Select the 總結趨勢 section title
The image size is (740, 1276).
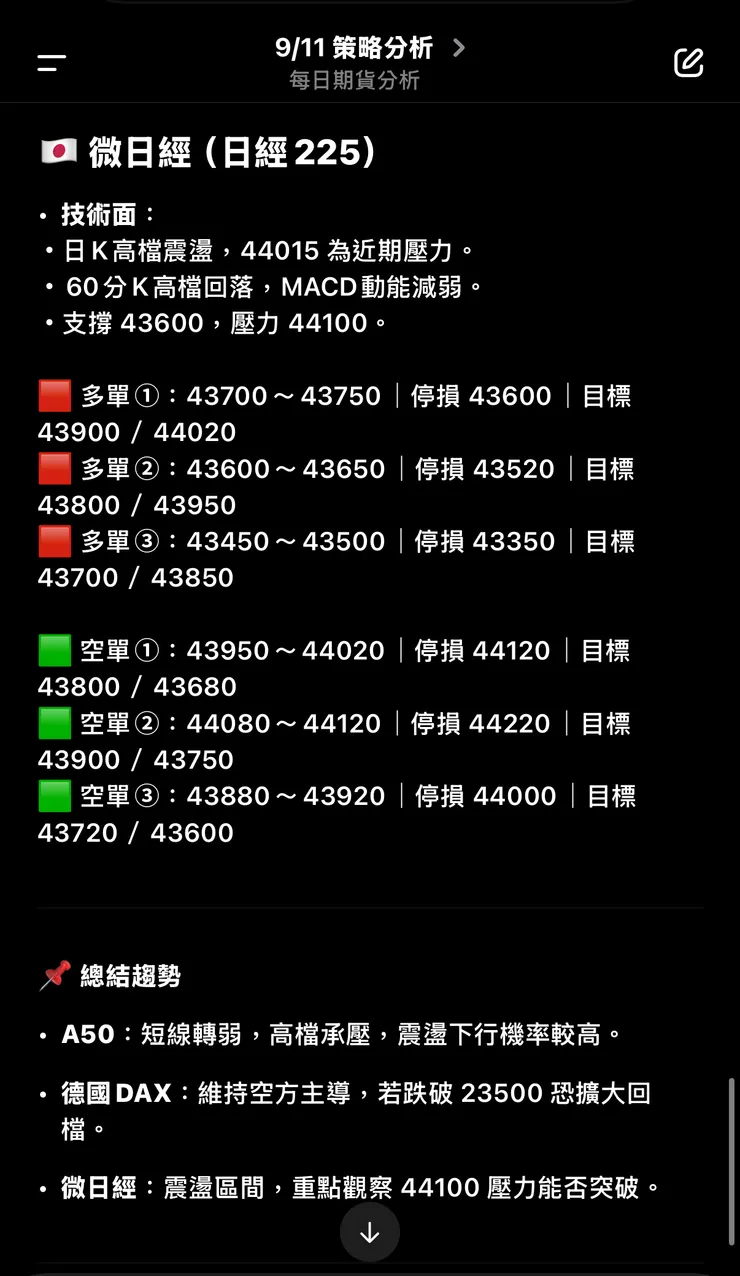tap(130, 977)
